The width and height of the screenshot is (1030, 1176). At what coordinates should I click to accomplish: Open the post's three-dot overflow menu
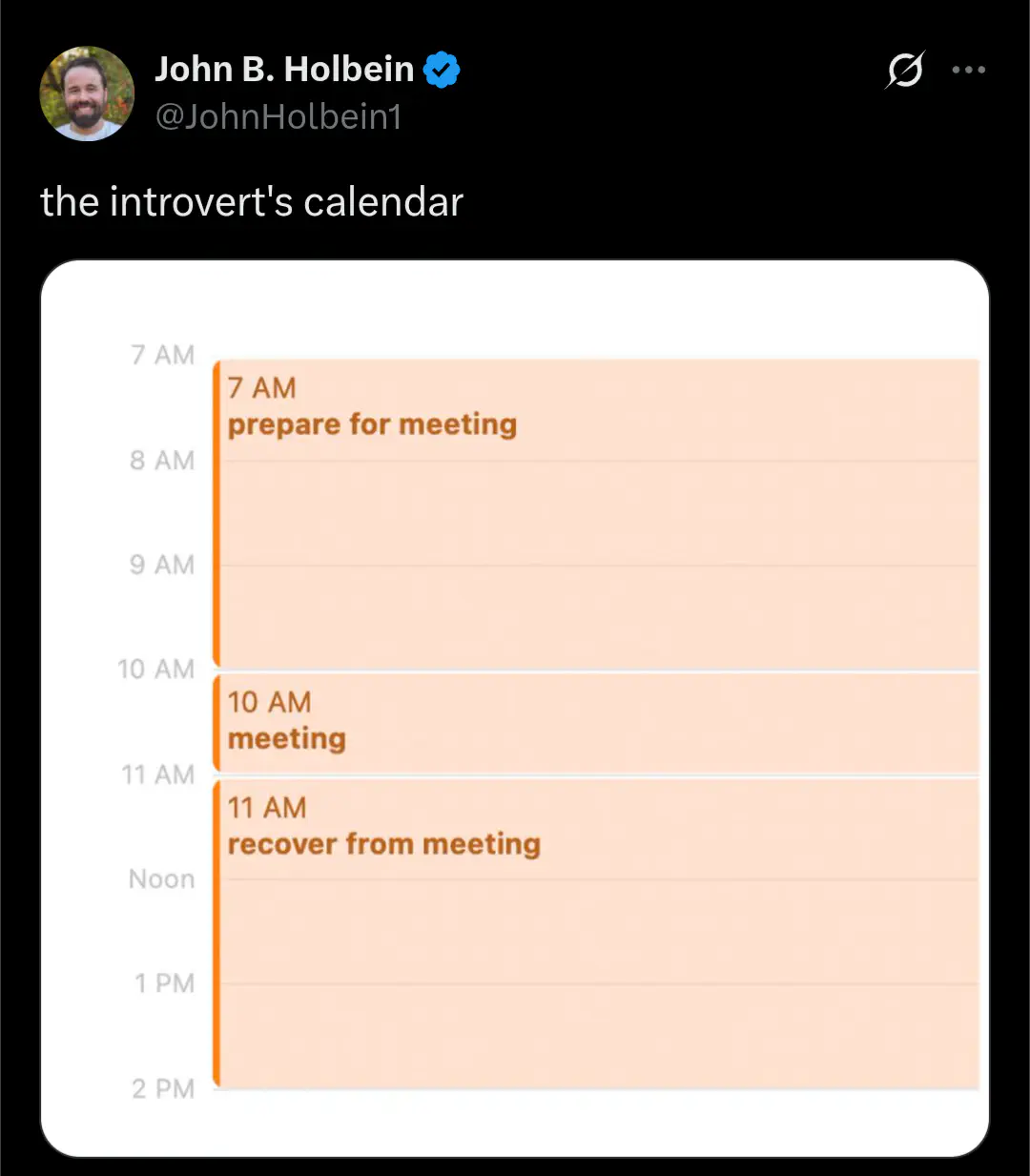[x=968, y=70]
